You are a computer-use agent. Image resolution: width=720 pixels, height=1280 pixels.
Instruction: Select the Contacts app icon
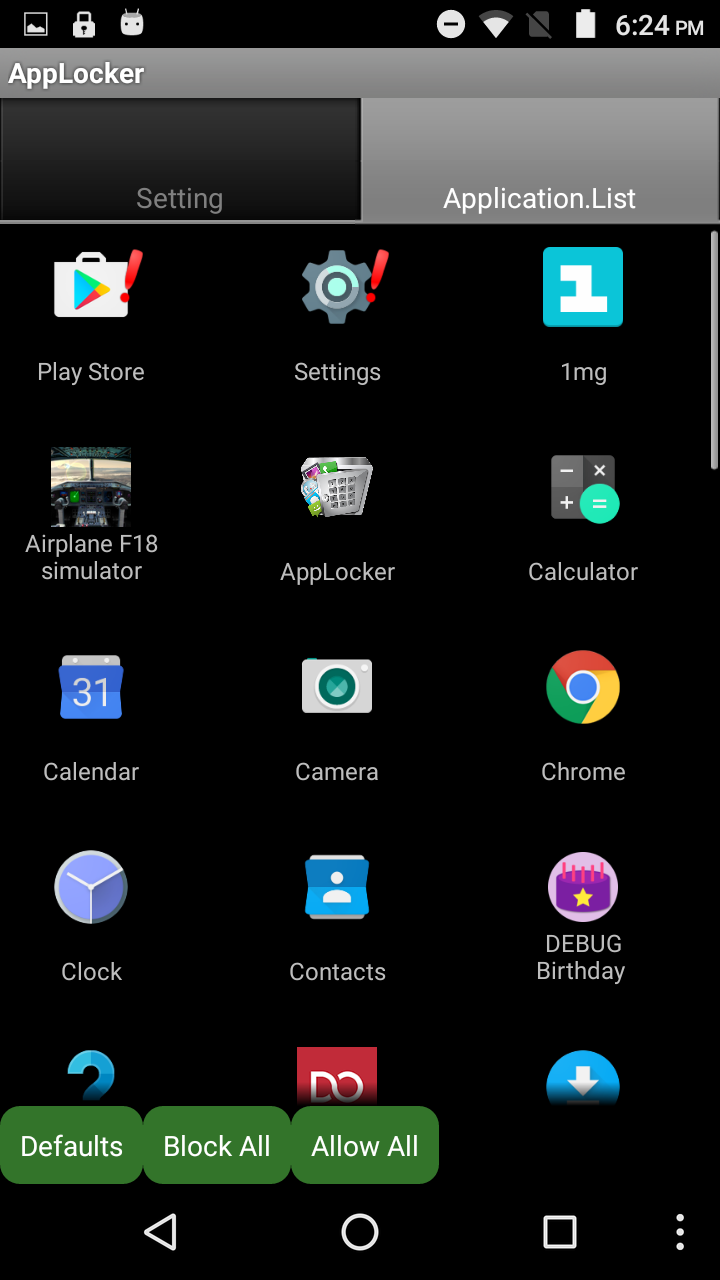point(337,887)
